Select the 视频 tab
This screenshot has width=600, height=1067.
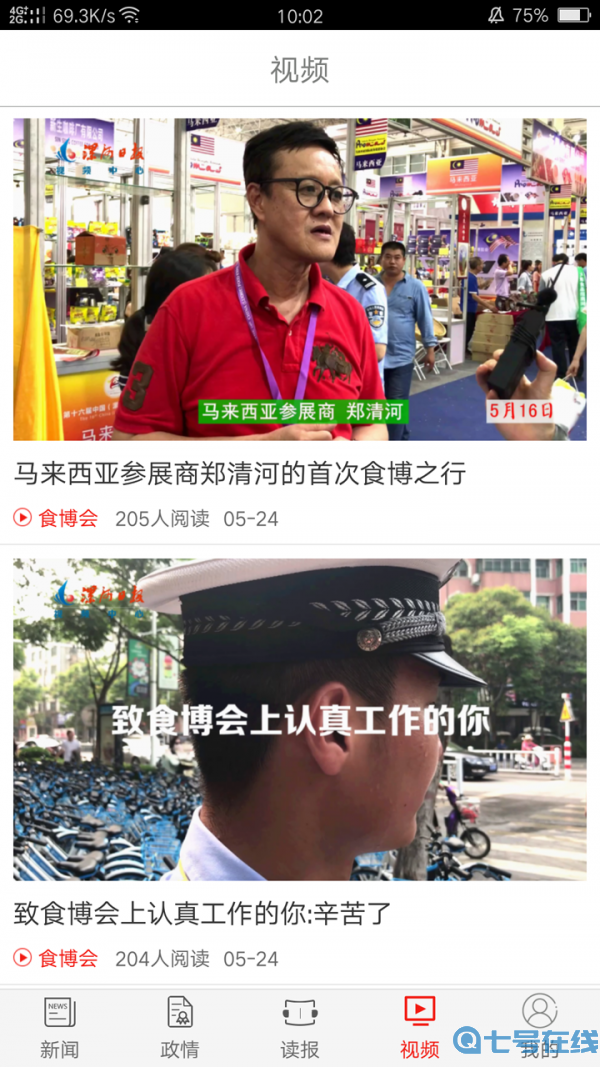click(x=420, y=1027)
